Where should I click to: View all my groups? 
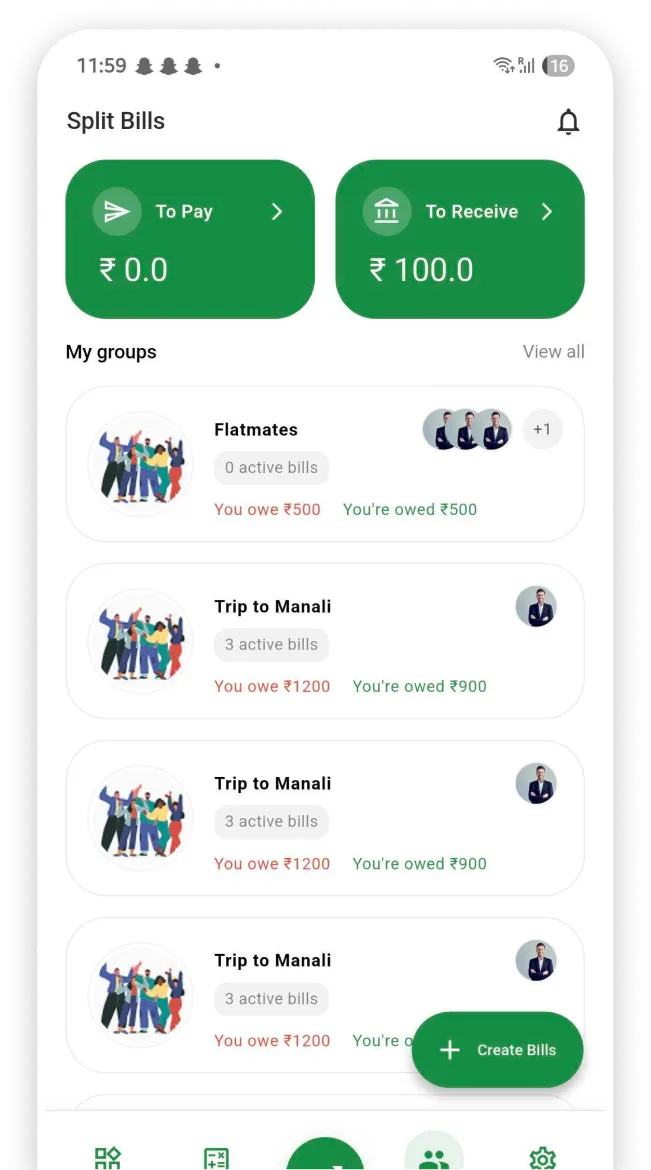(x=553, y=351)
